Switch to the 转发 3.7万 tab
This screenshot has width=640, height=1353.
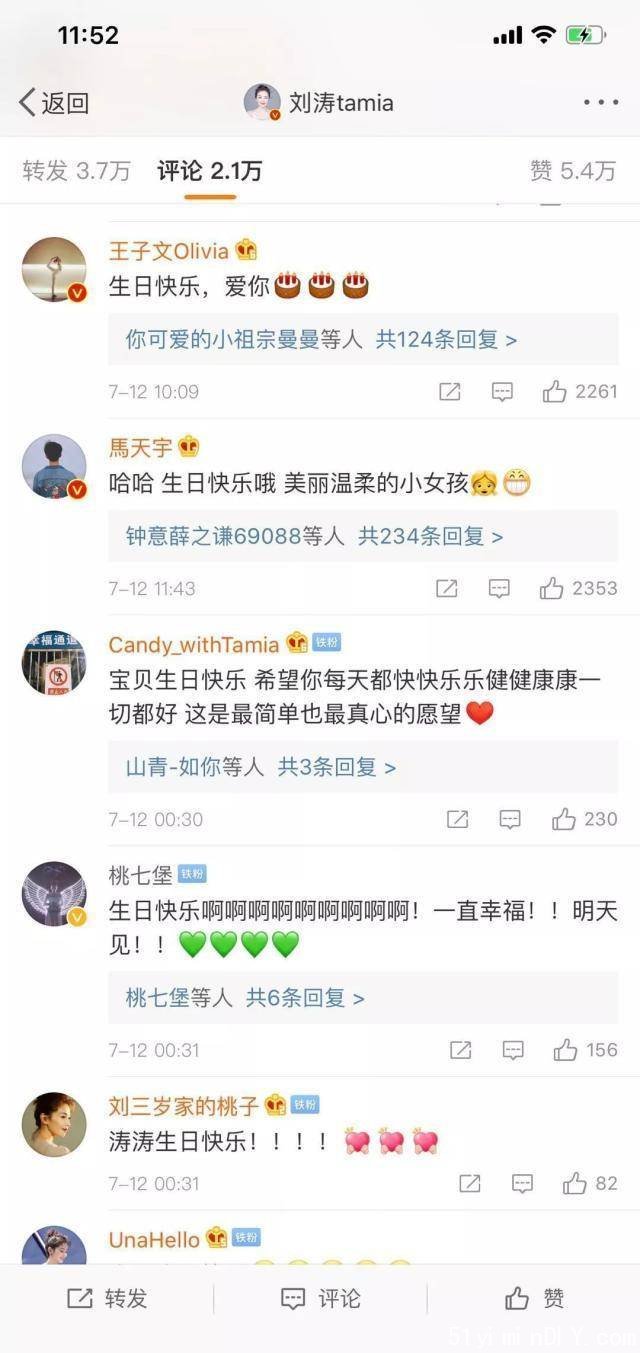point(77,171)
